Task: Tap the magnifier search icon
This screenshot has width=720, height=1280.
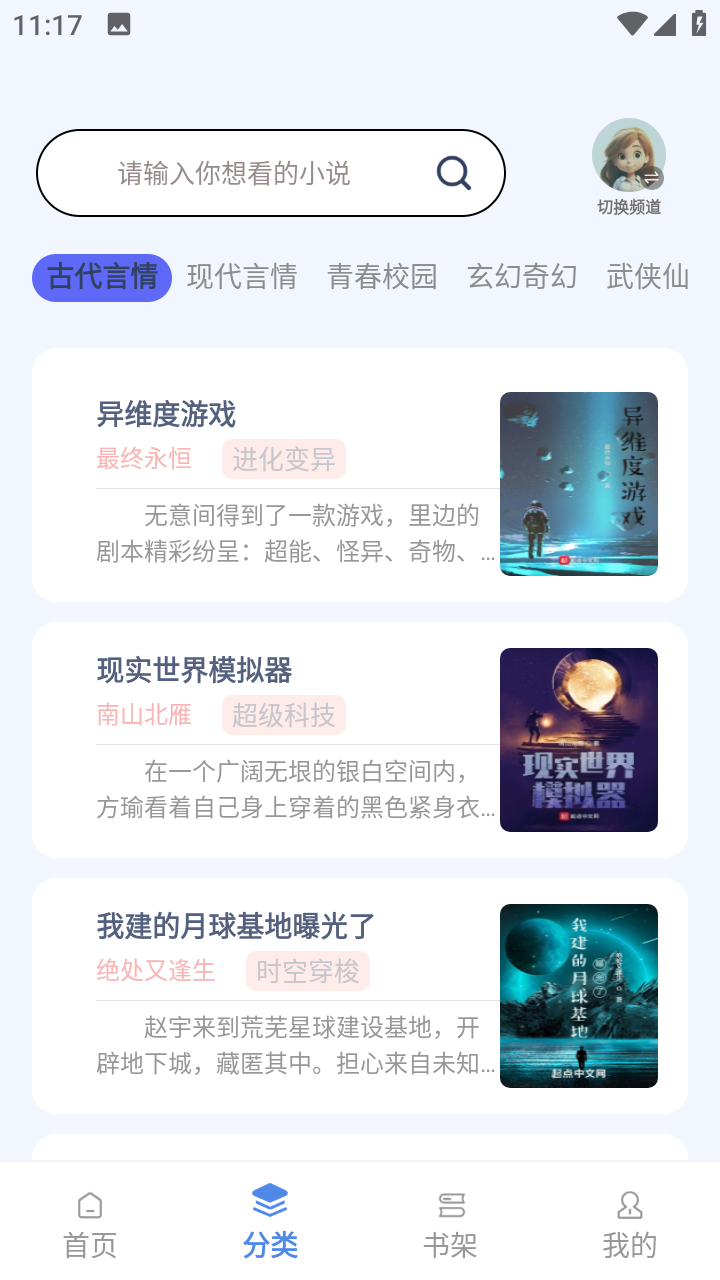Action: pos(454,173)
